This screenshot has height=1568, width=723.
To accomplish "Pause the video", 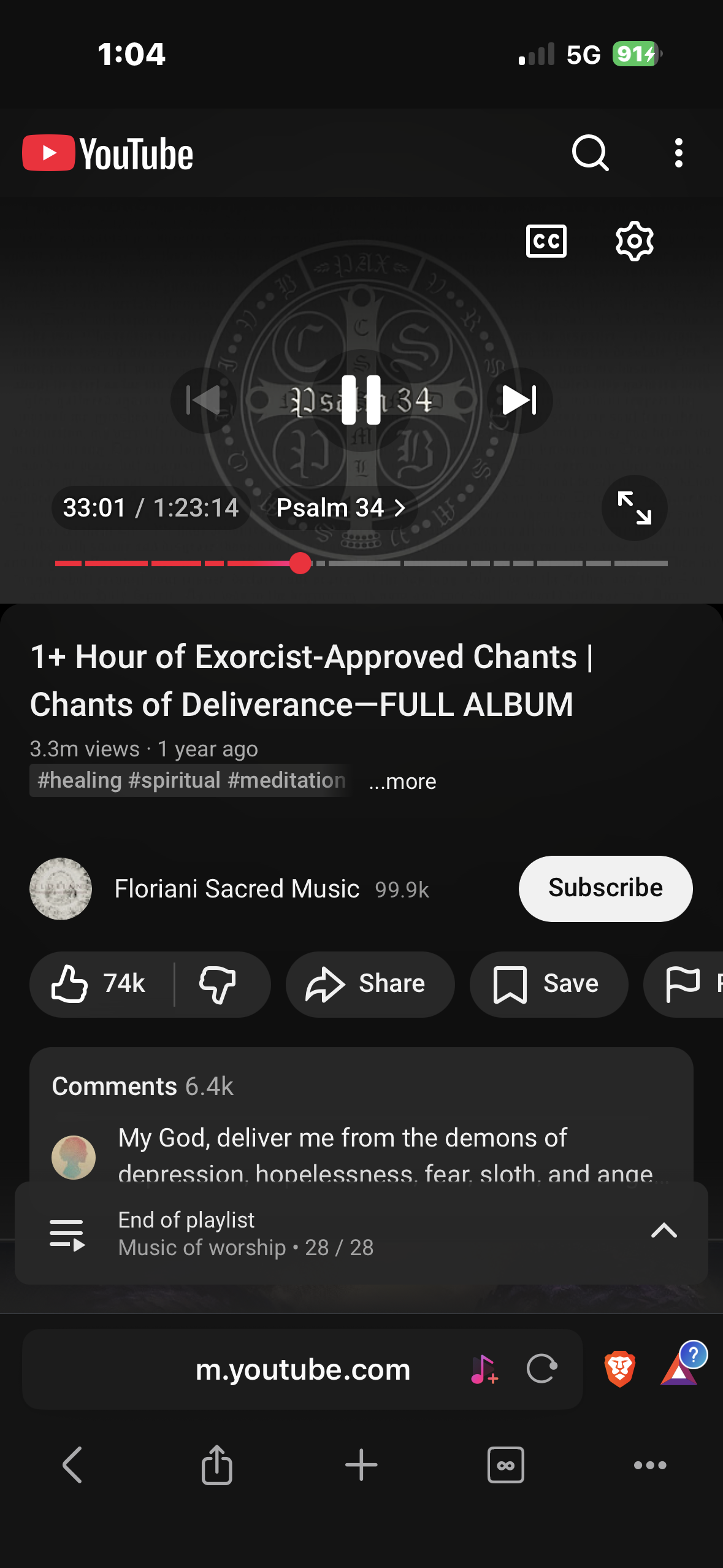I will 361,400.
